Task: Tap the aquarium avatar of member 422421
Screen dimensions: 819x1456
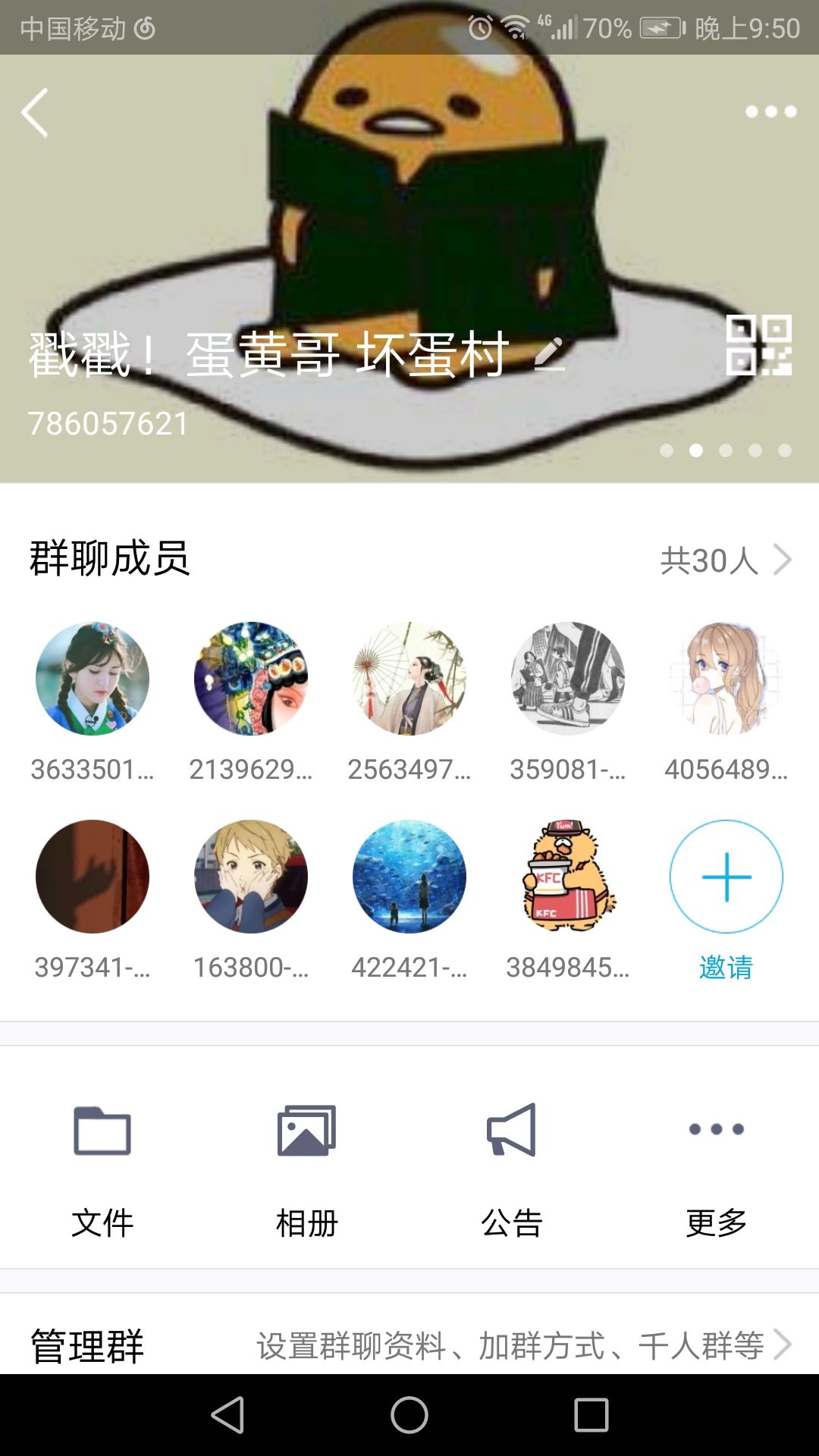Action: (x=409, y=876)
